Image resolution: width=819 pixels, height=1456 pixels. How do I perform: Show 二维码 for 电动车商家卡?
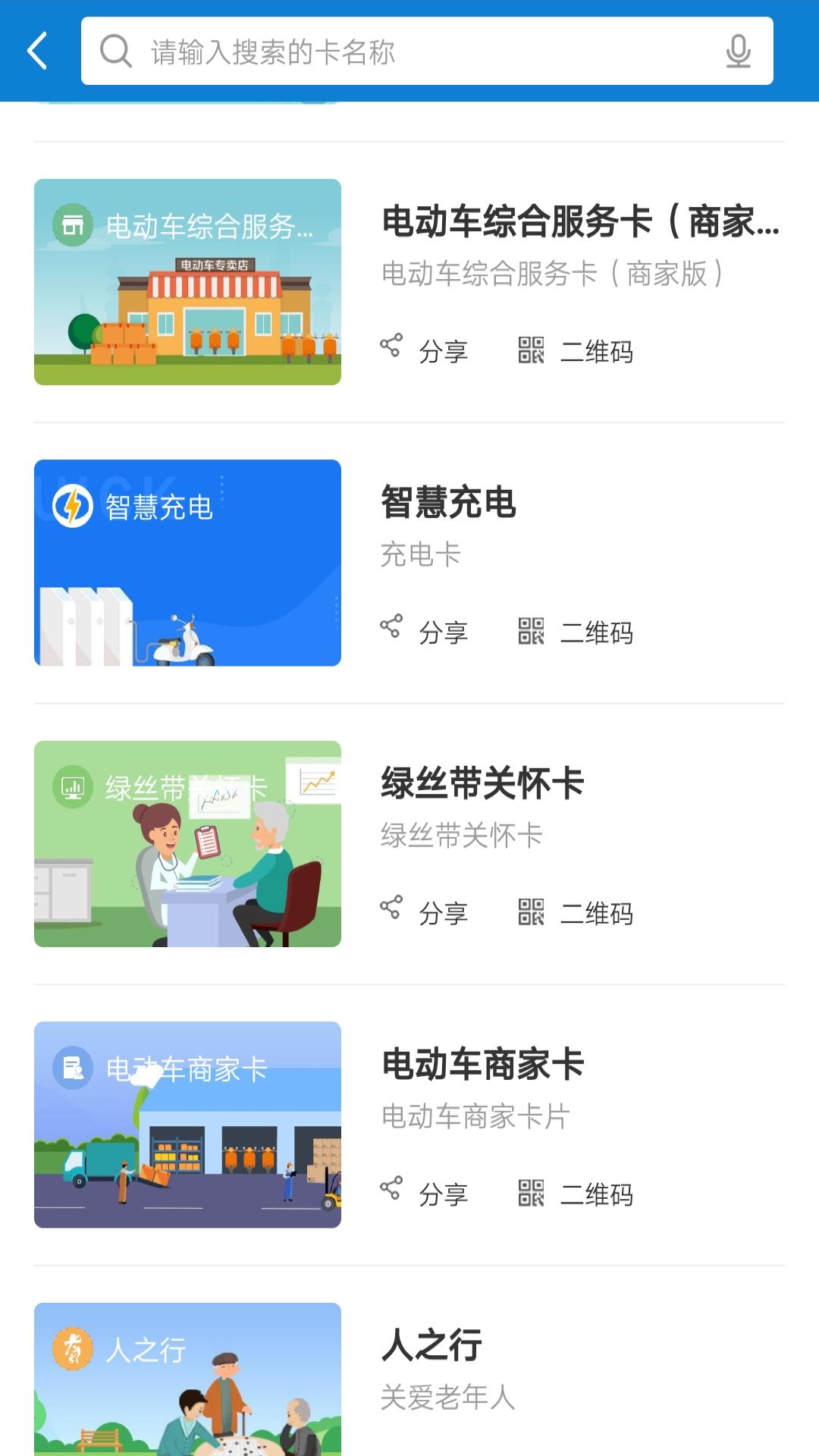click(576, 1193)
